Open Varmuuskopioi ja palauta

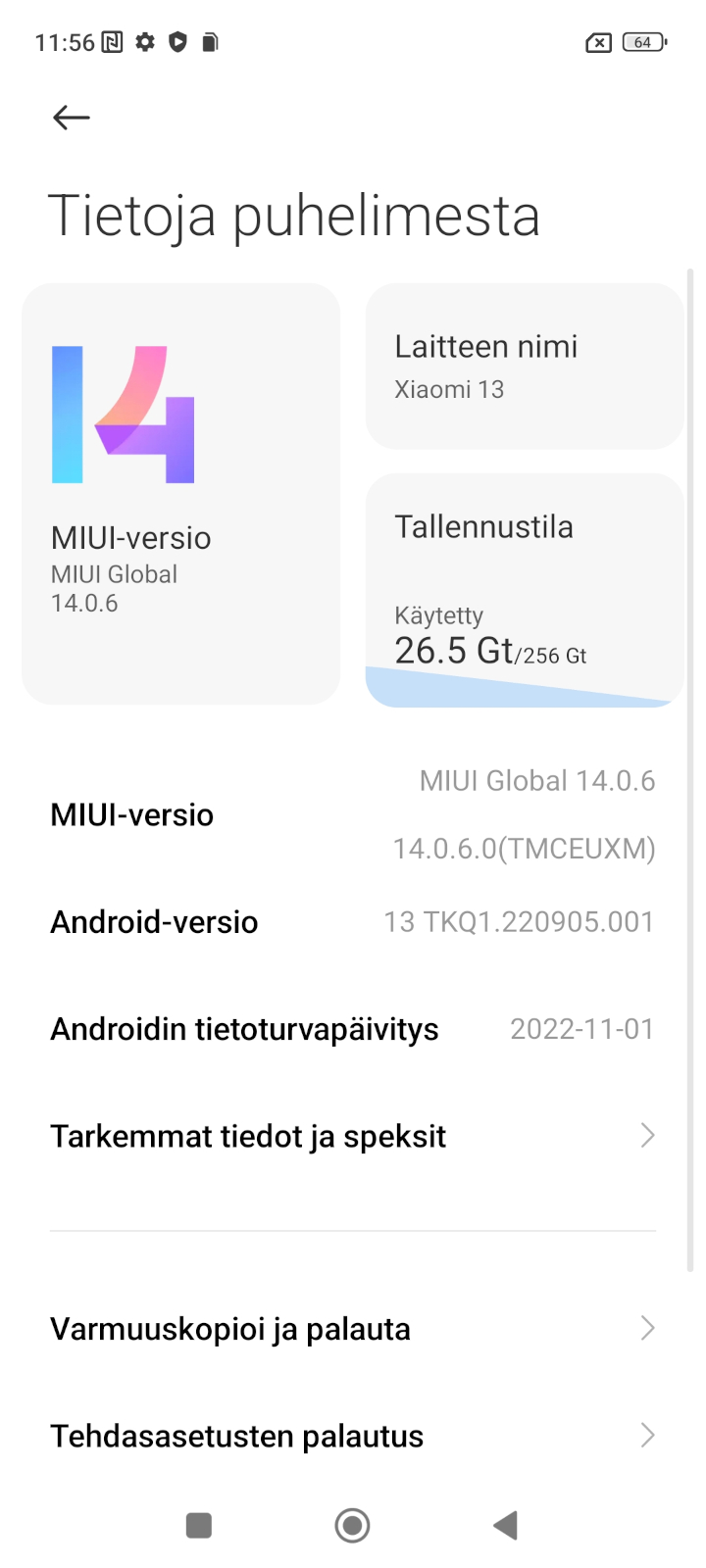[x=353, y=1329]
